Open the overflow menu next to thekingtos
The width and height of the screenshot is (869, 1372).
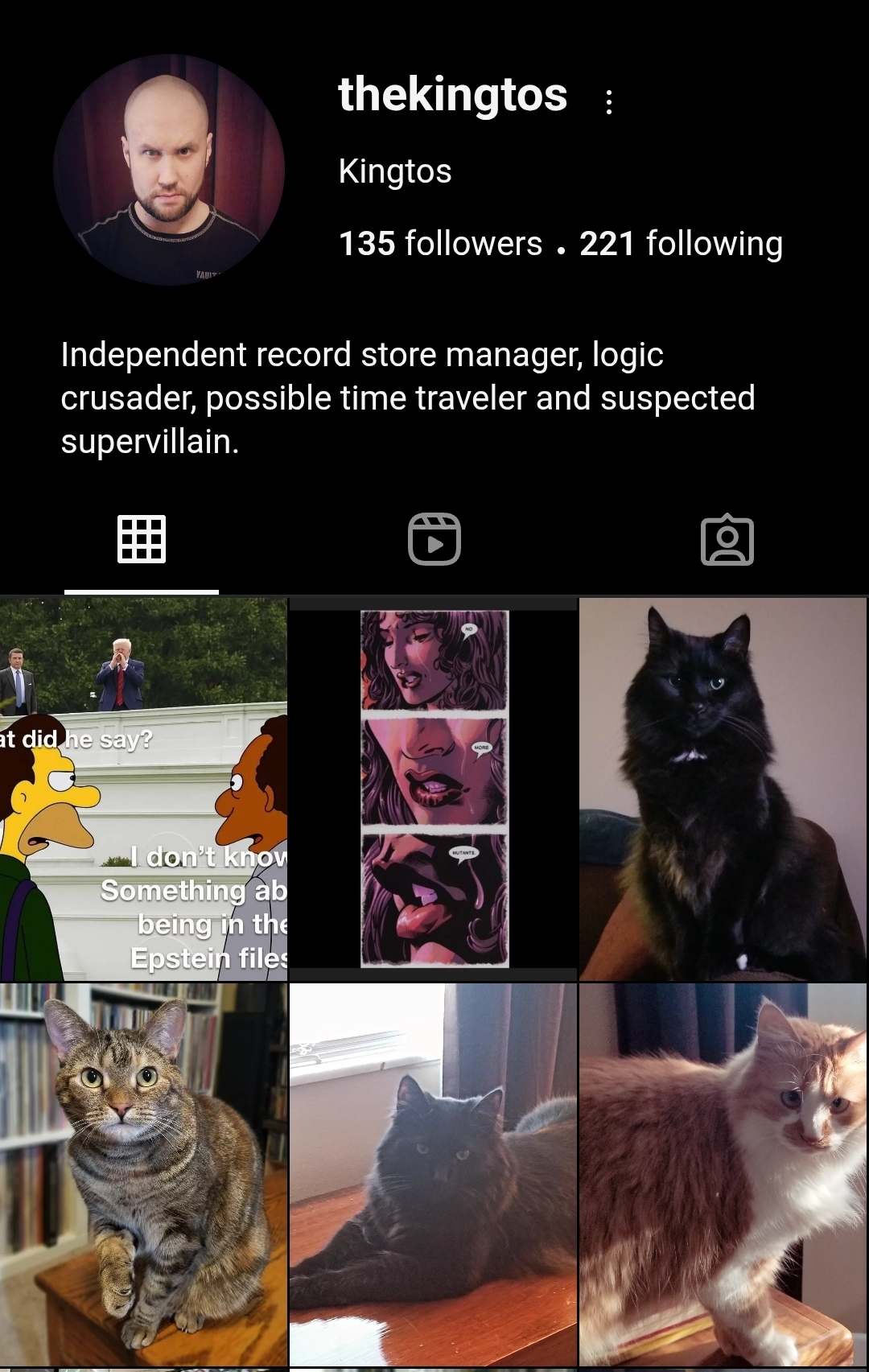click(609, 102)
